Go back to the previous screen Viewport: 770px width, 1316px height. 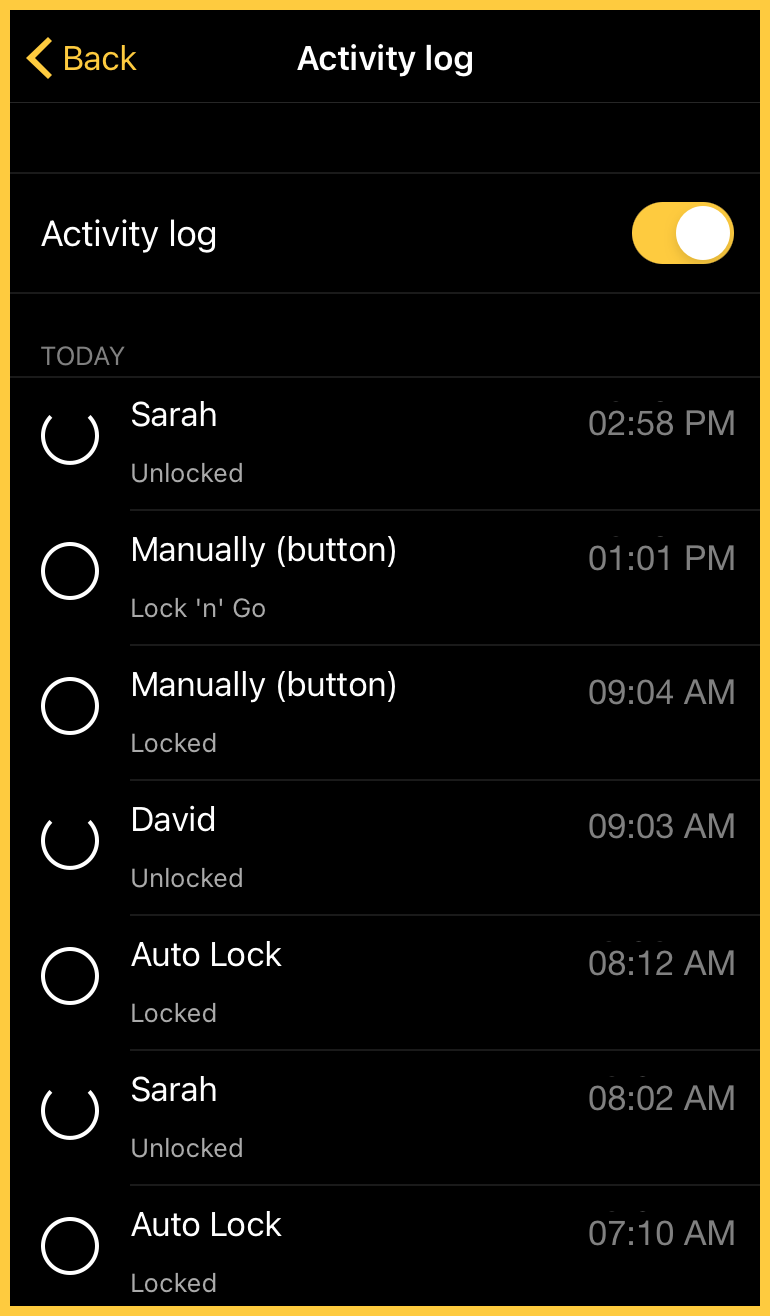[82, 59]
